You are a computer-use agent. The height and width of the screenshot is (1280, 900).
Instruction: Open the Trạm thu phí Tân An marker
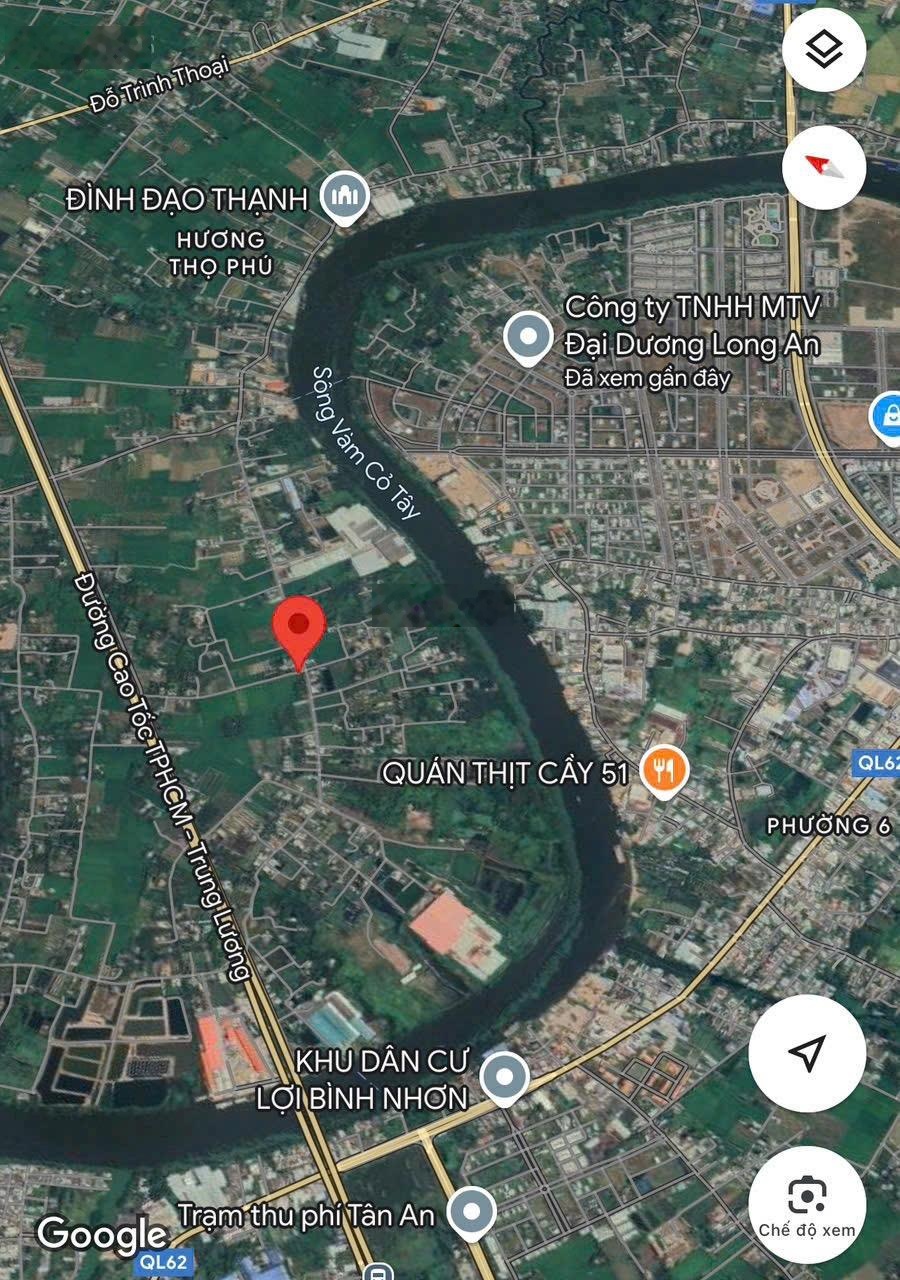point(472,1212)
